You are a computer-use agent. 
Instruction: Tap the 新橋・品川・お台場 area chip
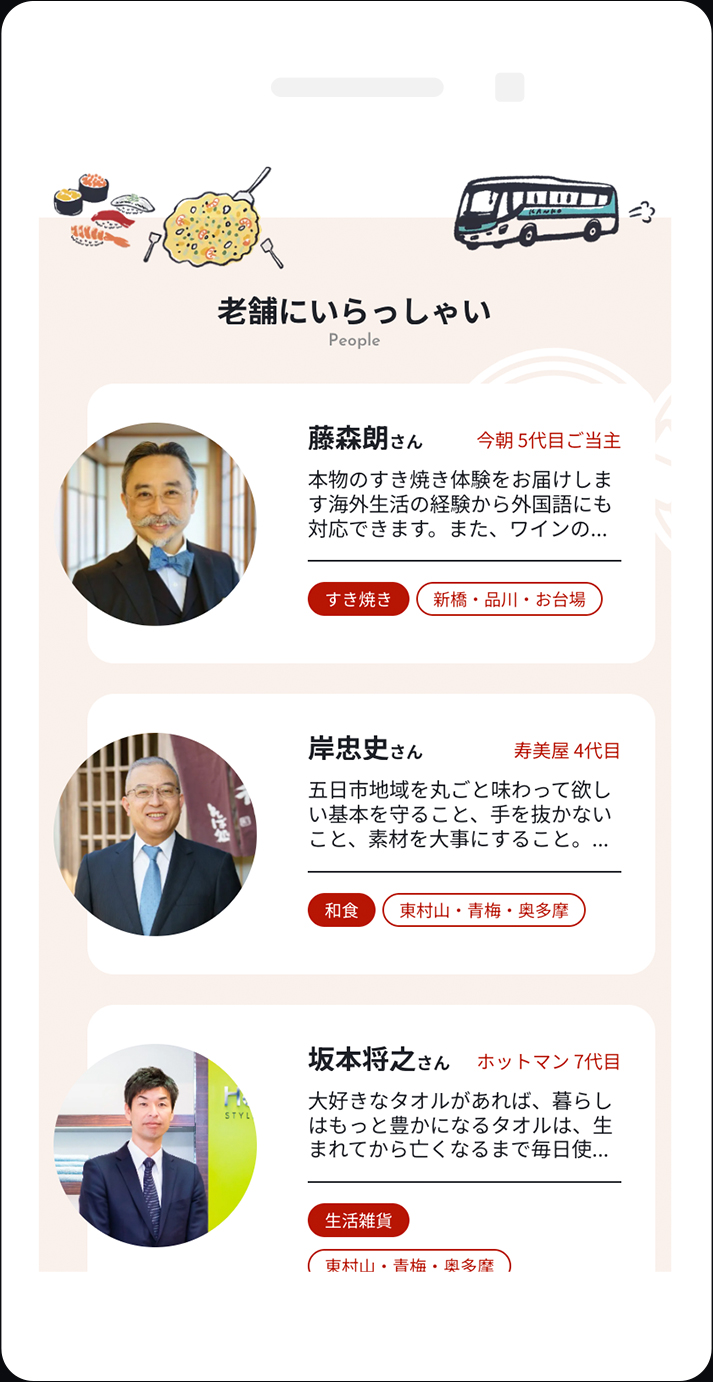509,600
